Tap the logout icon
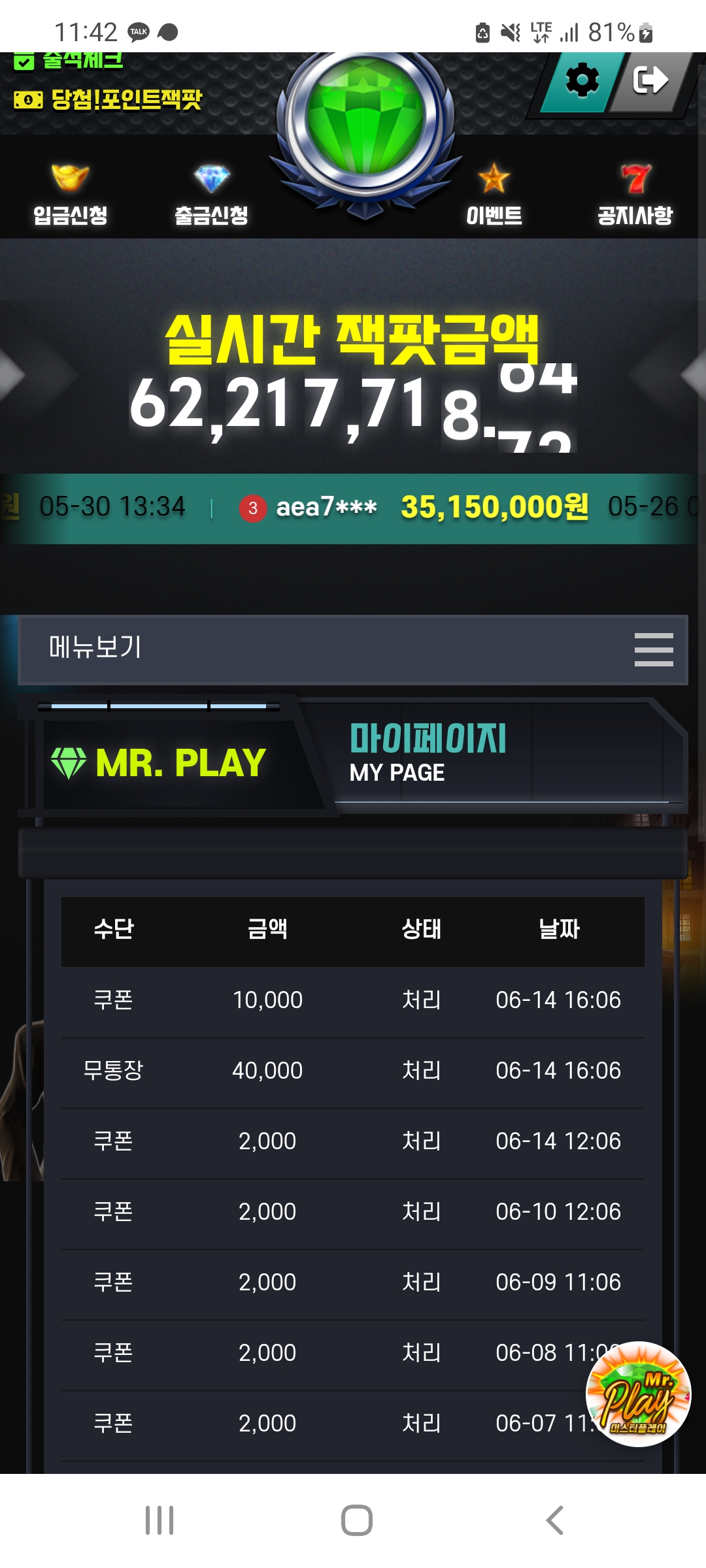The image size is (706, 1568). pyautogui.click(x=650, y=81)
